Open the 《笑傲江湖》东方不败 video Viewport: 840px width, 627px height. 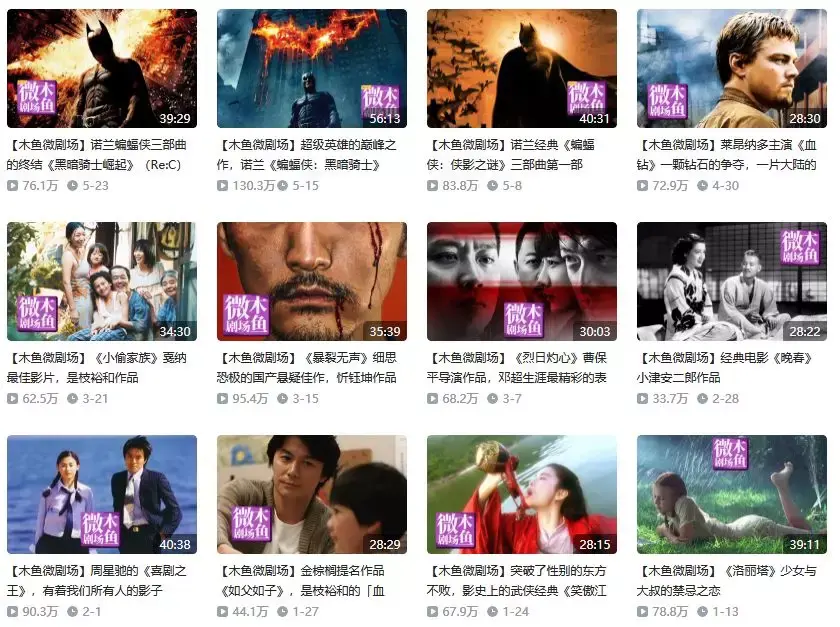click(x=522, y=494)
